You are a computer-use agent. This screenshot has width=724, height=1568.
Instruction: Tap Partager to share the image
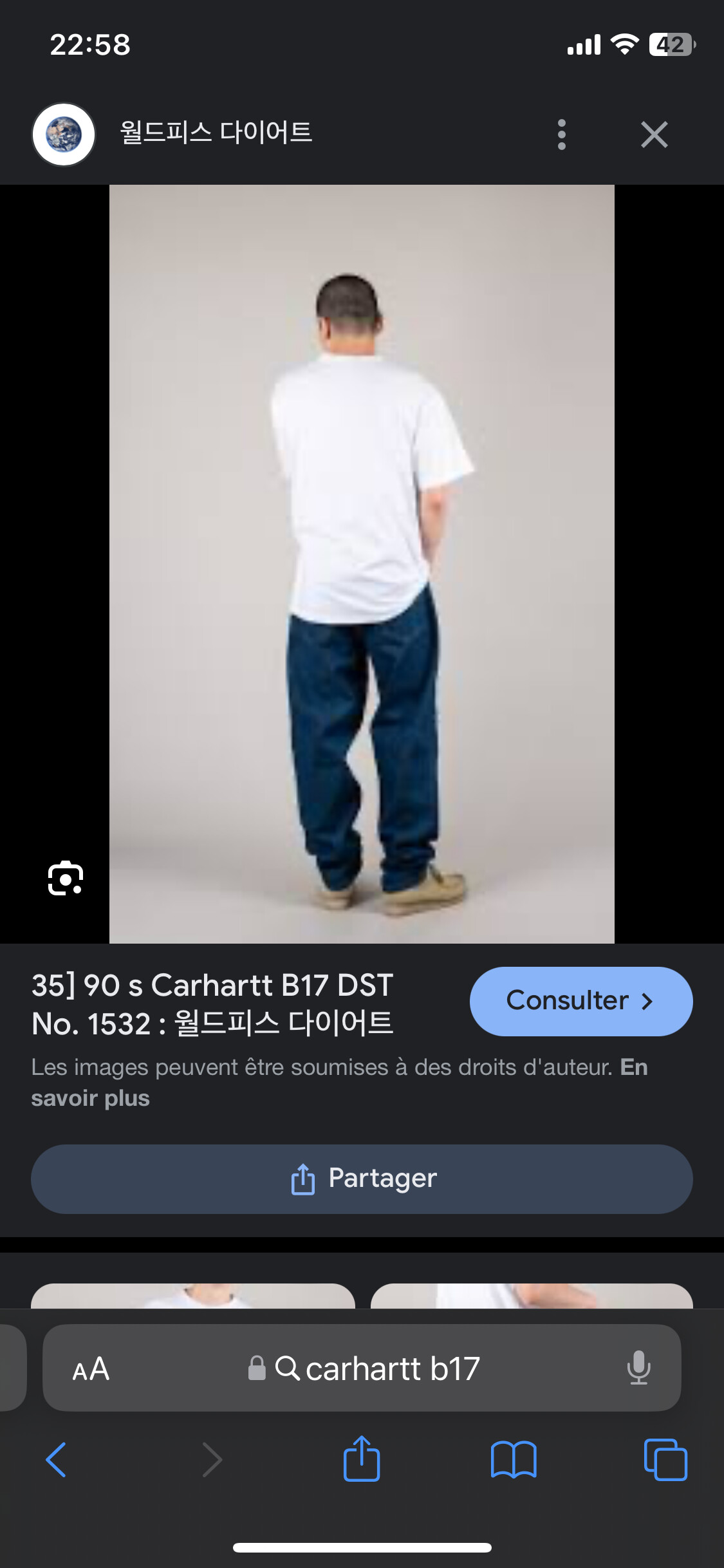point(362,1179)
